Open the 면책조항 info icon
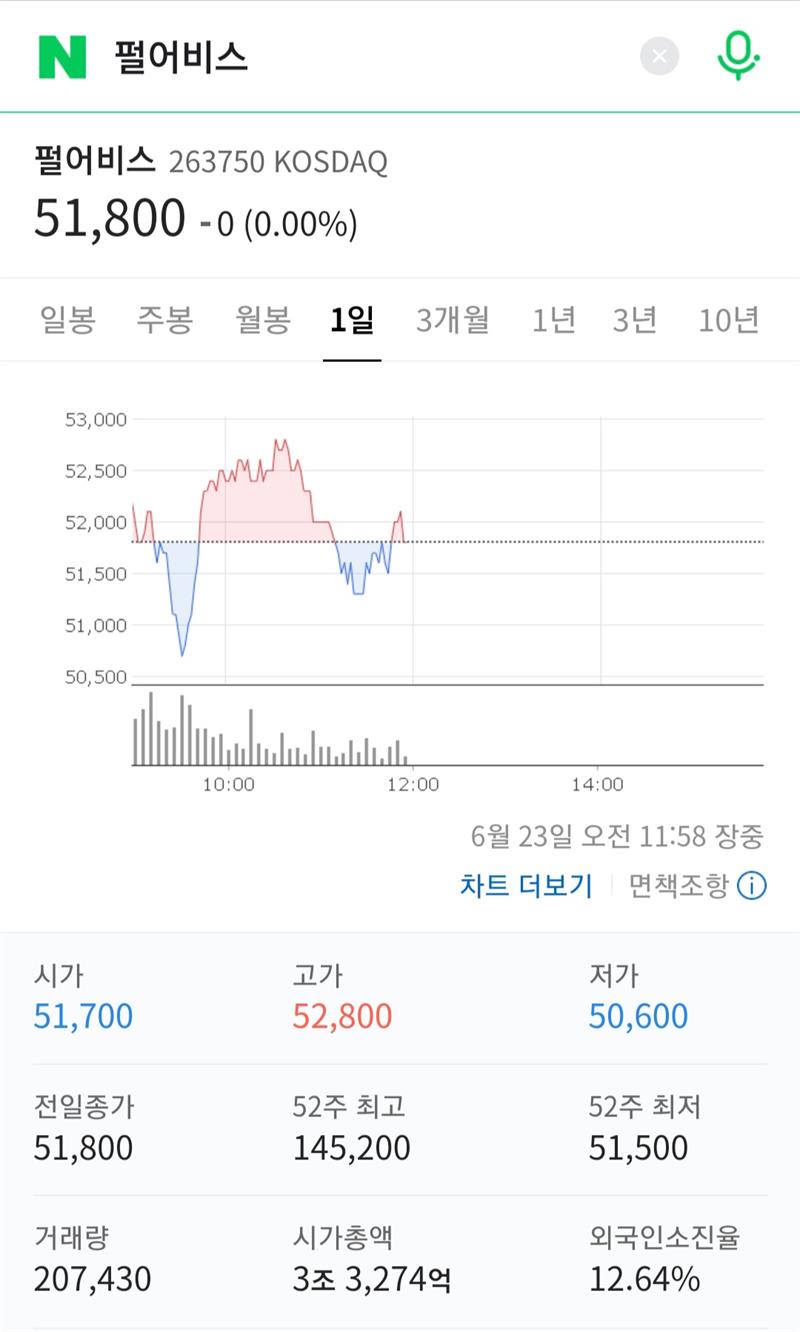Screen dimensions: 800x1332 pyautogui.click(x=752, y=886)
